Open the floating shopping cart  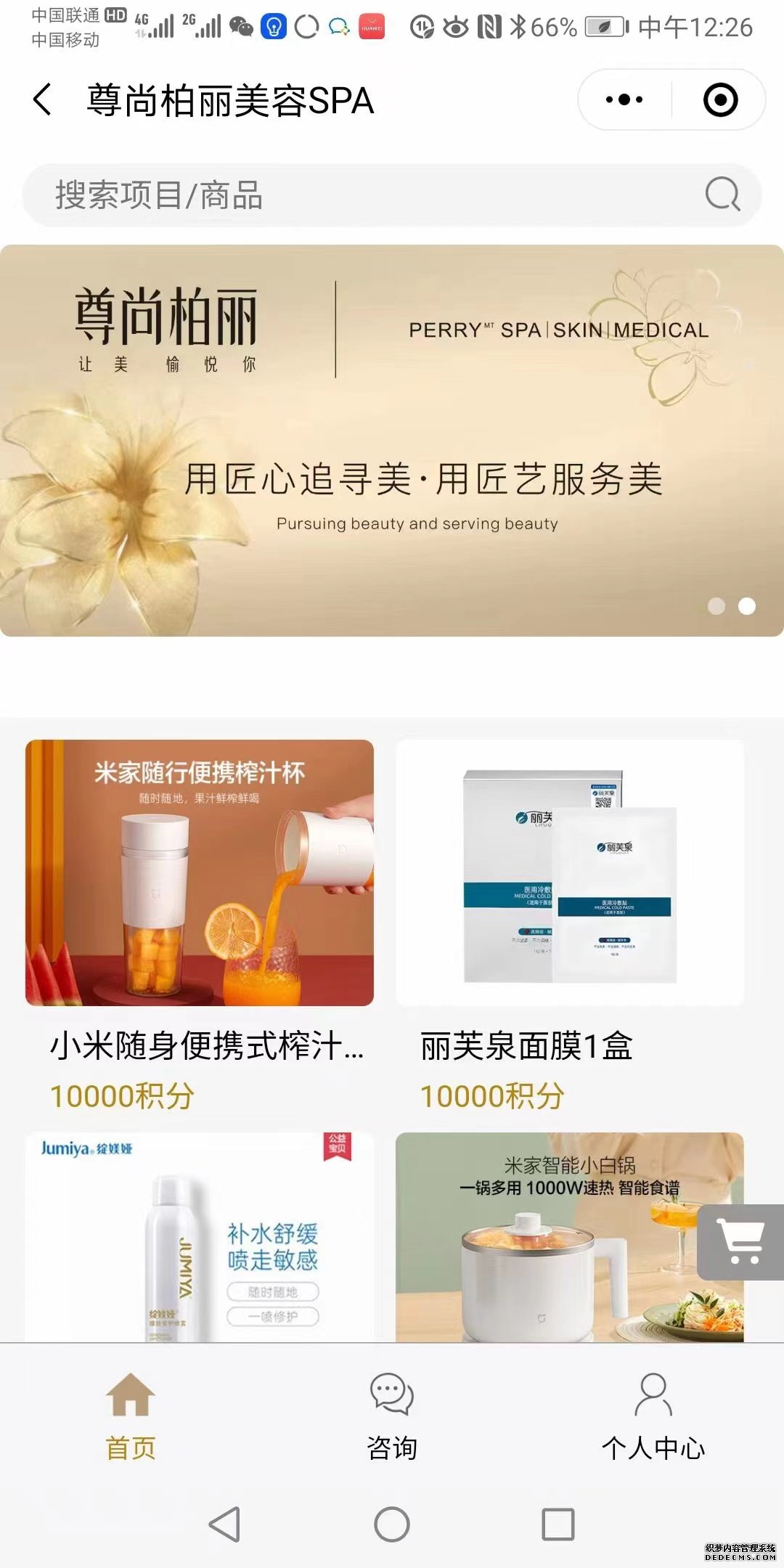point(740,1241)
